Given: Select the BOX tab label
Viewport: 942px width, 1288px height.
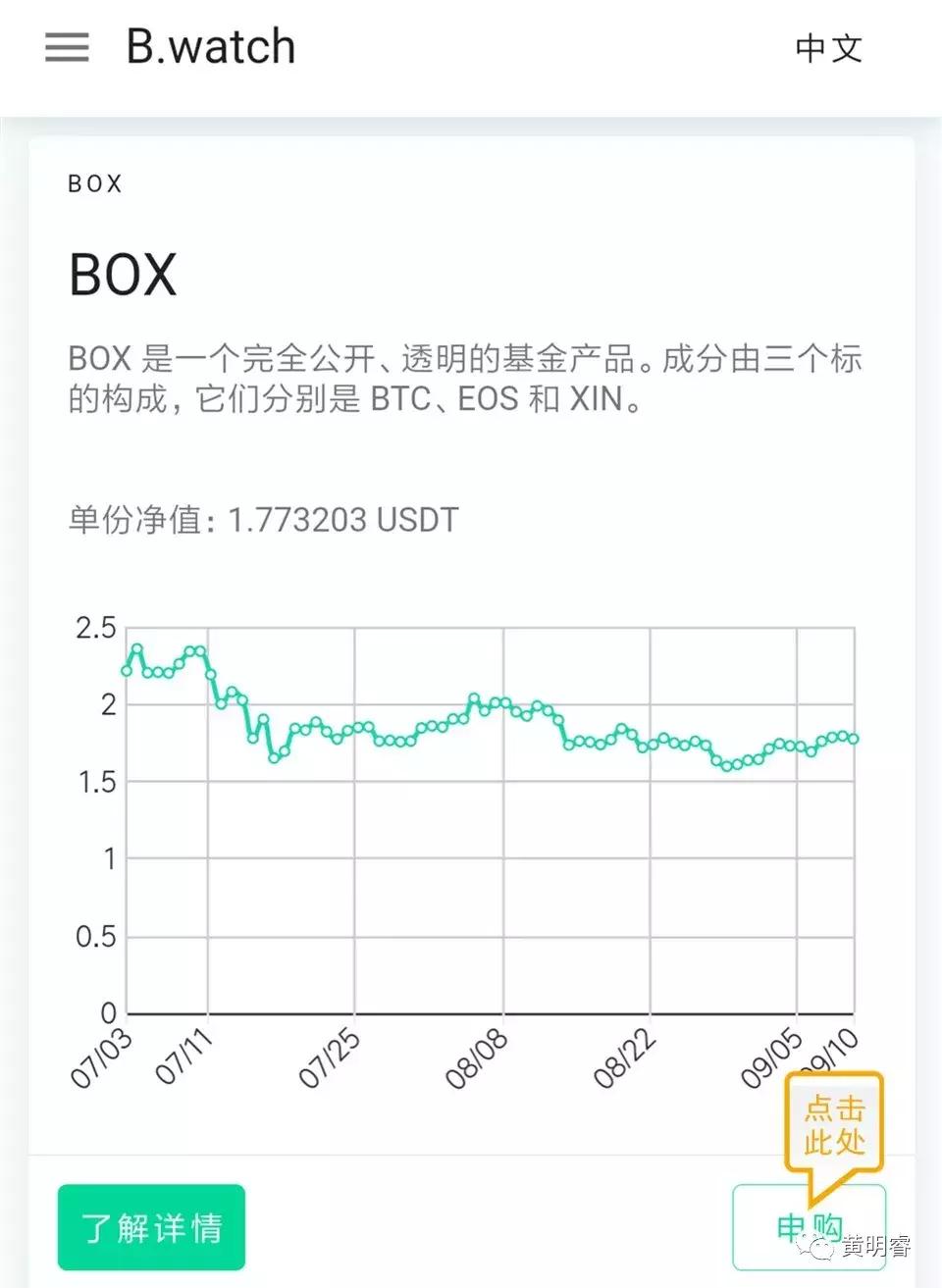Looking at the screenshot, I should (94, 183).
